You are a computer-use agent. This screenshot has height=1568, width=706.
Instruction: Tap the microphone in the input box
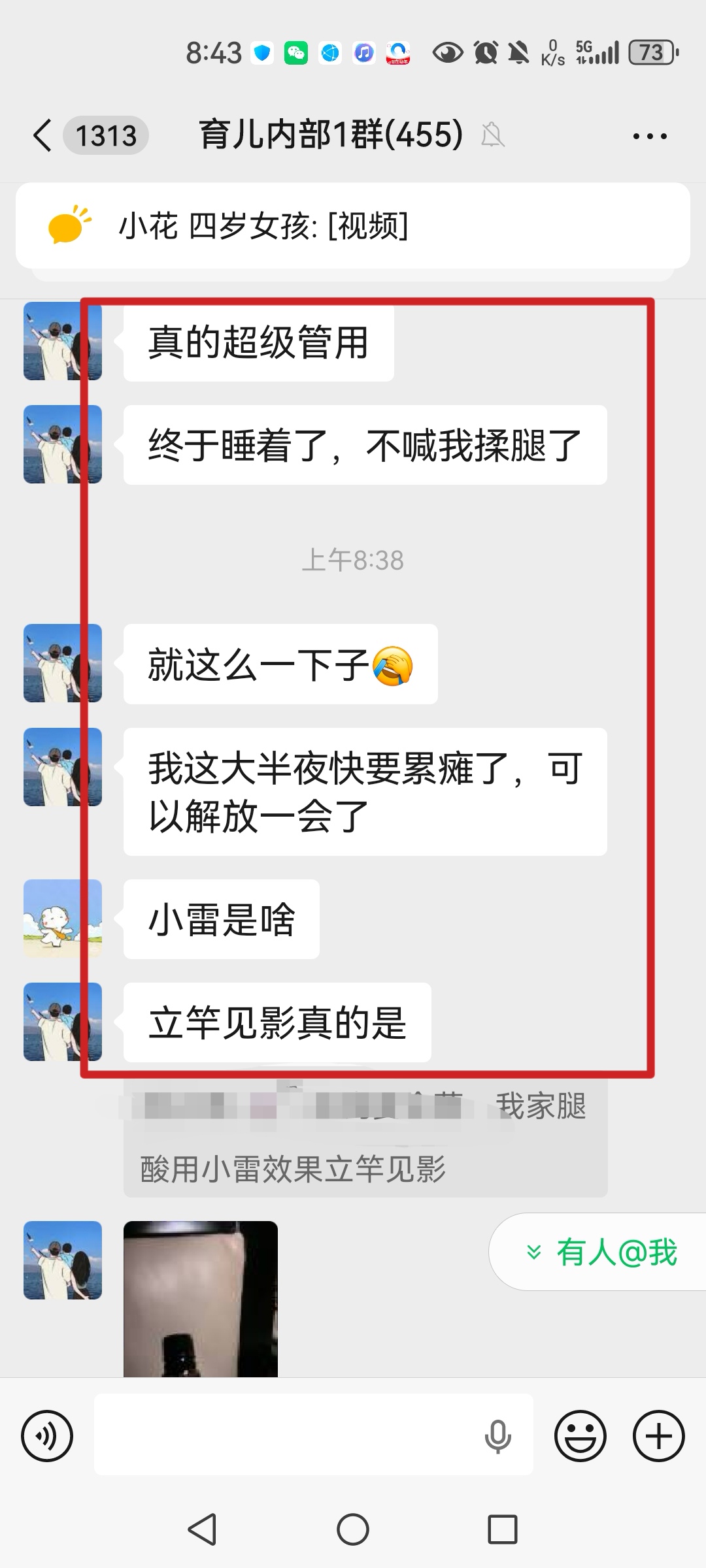click(497, 1435)
